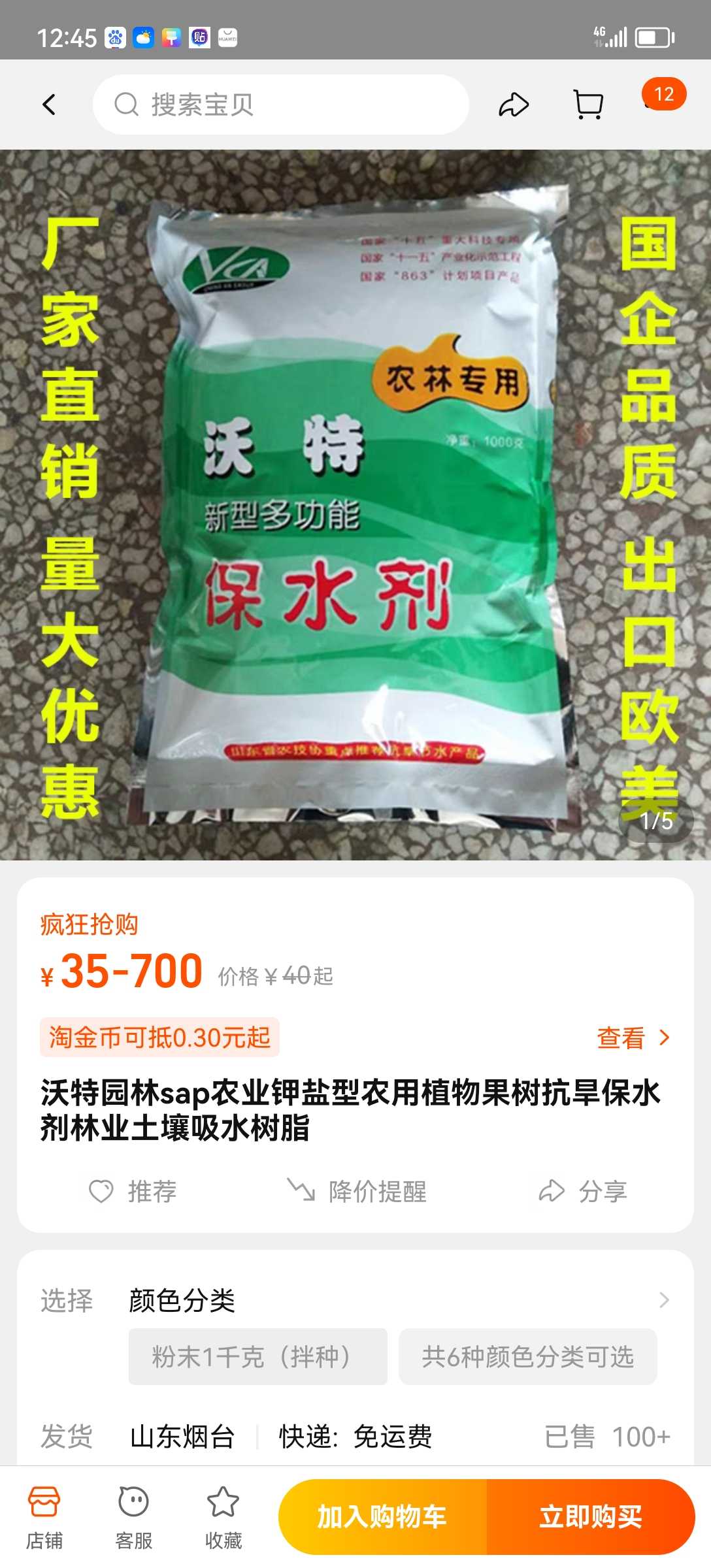This screenshot has width=711, height=1568.
Task: Open the 搜索宝贝 search box
Action: pos(281,105)
